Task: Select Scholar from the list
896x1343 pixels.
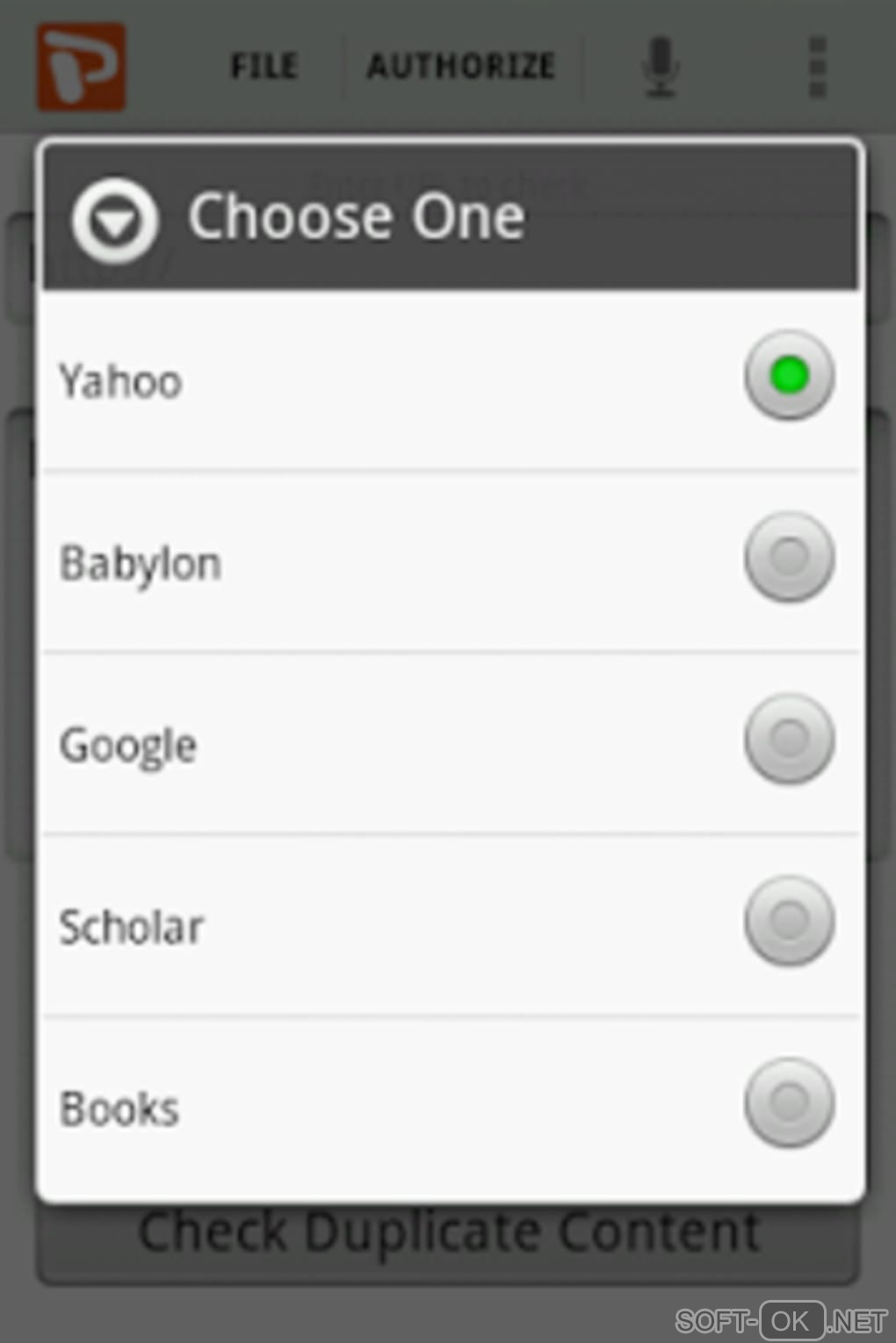Action: [788, 921]
